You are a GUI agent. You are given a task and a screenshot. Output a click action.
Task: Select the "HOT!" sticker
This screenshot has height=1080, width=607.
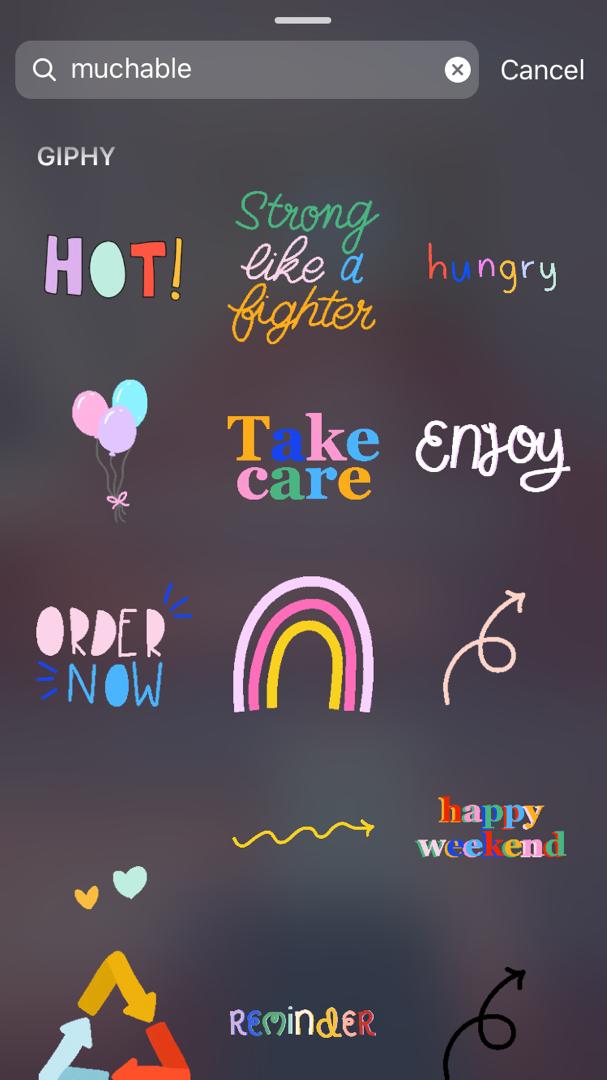click(x=114, y=268)
